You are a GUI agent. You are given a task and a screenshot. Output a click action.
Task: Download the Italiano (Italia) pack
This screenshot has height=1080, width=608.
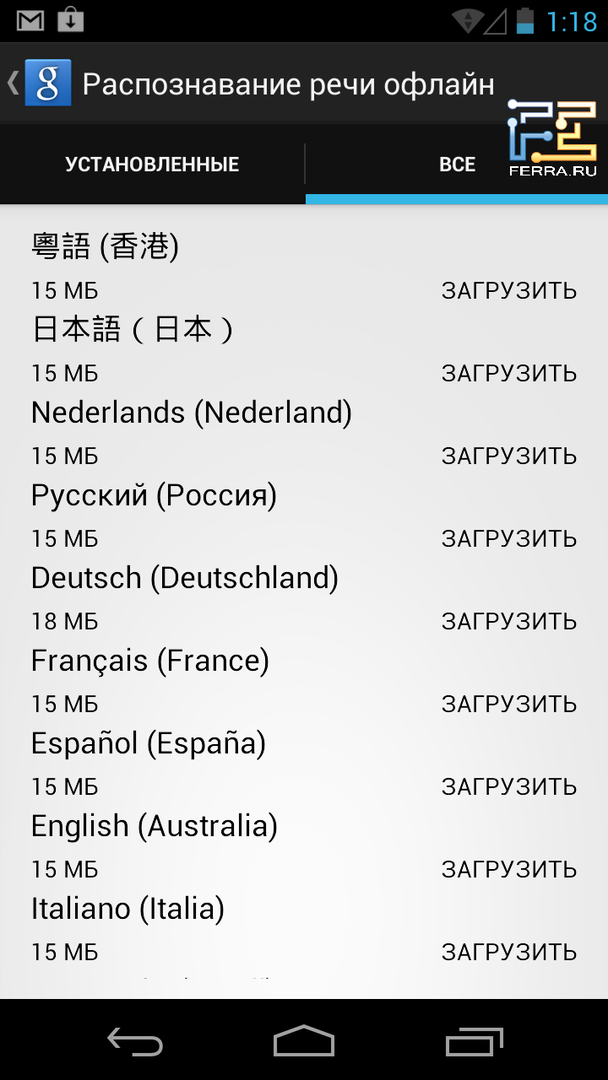pos(509,953)
